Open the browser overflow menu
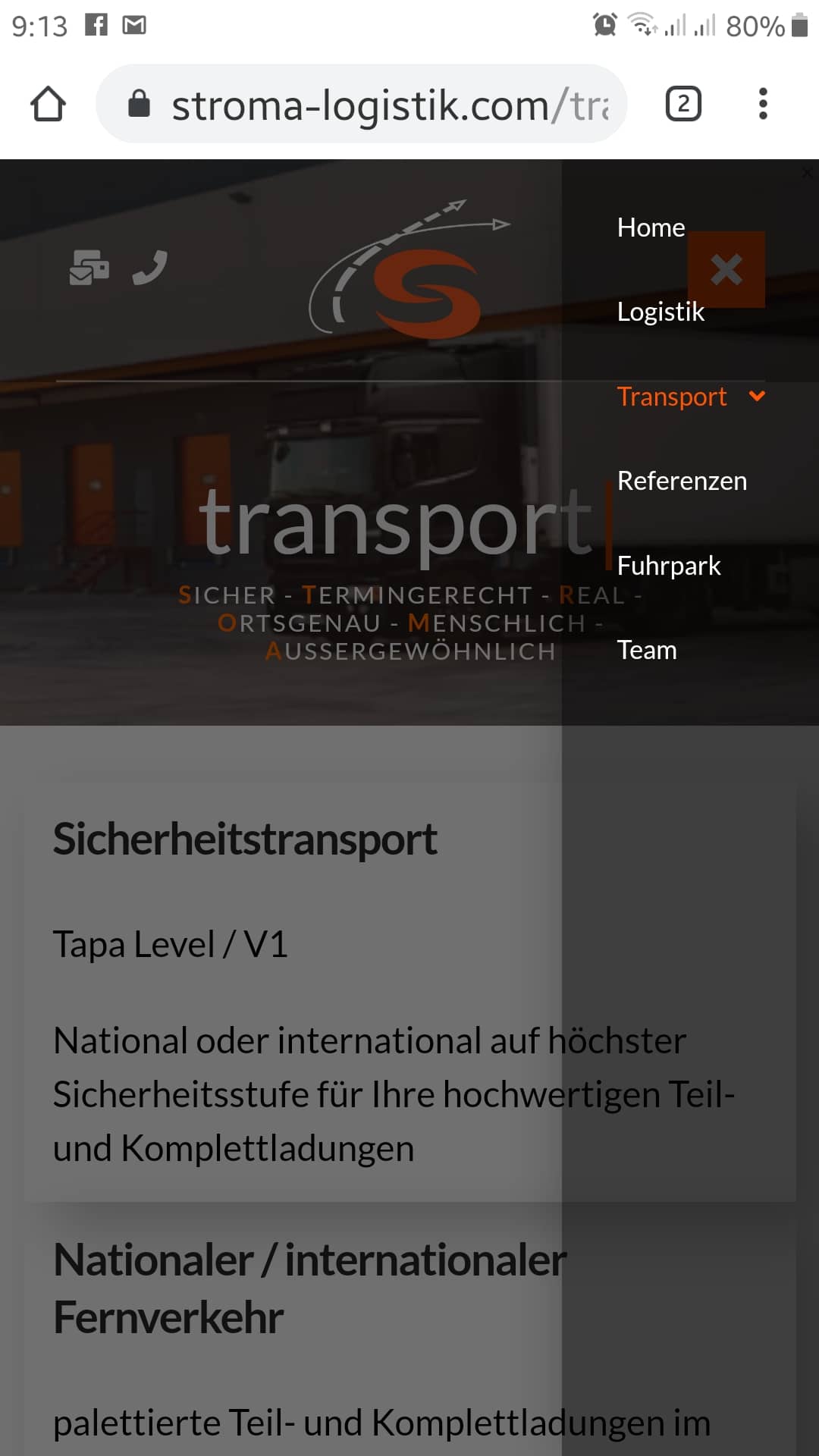The width and height of the screenshot is (819, 1456). (x=763, y=104)
